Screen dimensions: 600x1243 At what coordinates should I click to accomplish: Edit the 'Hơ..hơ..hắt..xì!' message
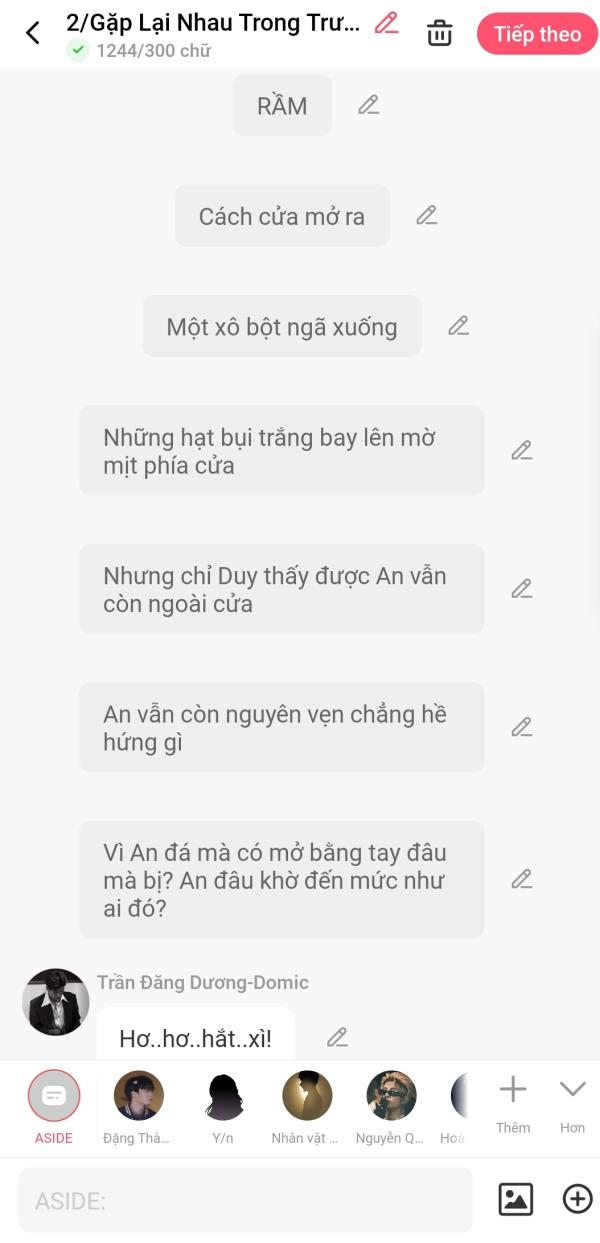(x=338, y=1037)
